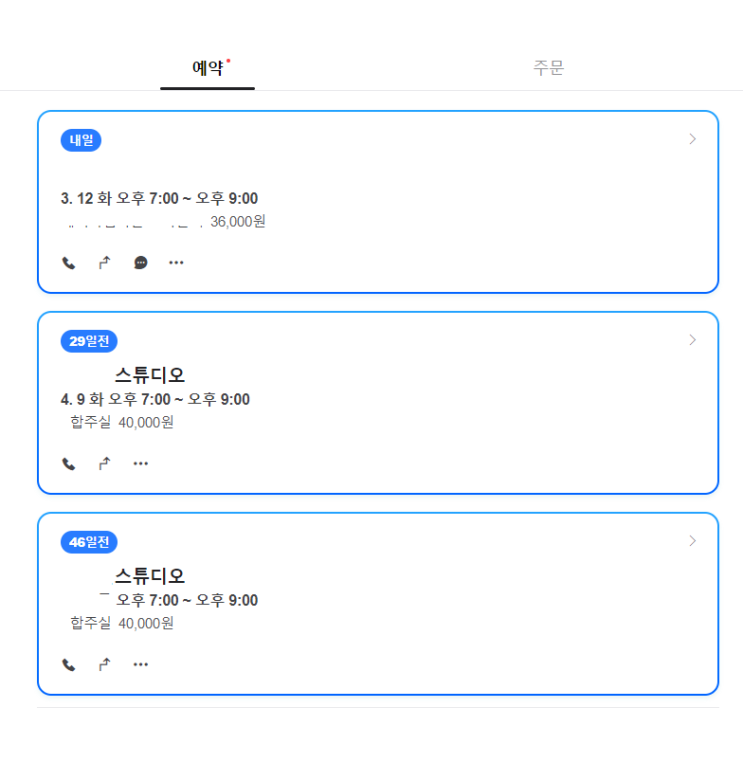Screen dimensions: 743x781
Task: Select the 예약 tab
Action: tap(207, 68)
